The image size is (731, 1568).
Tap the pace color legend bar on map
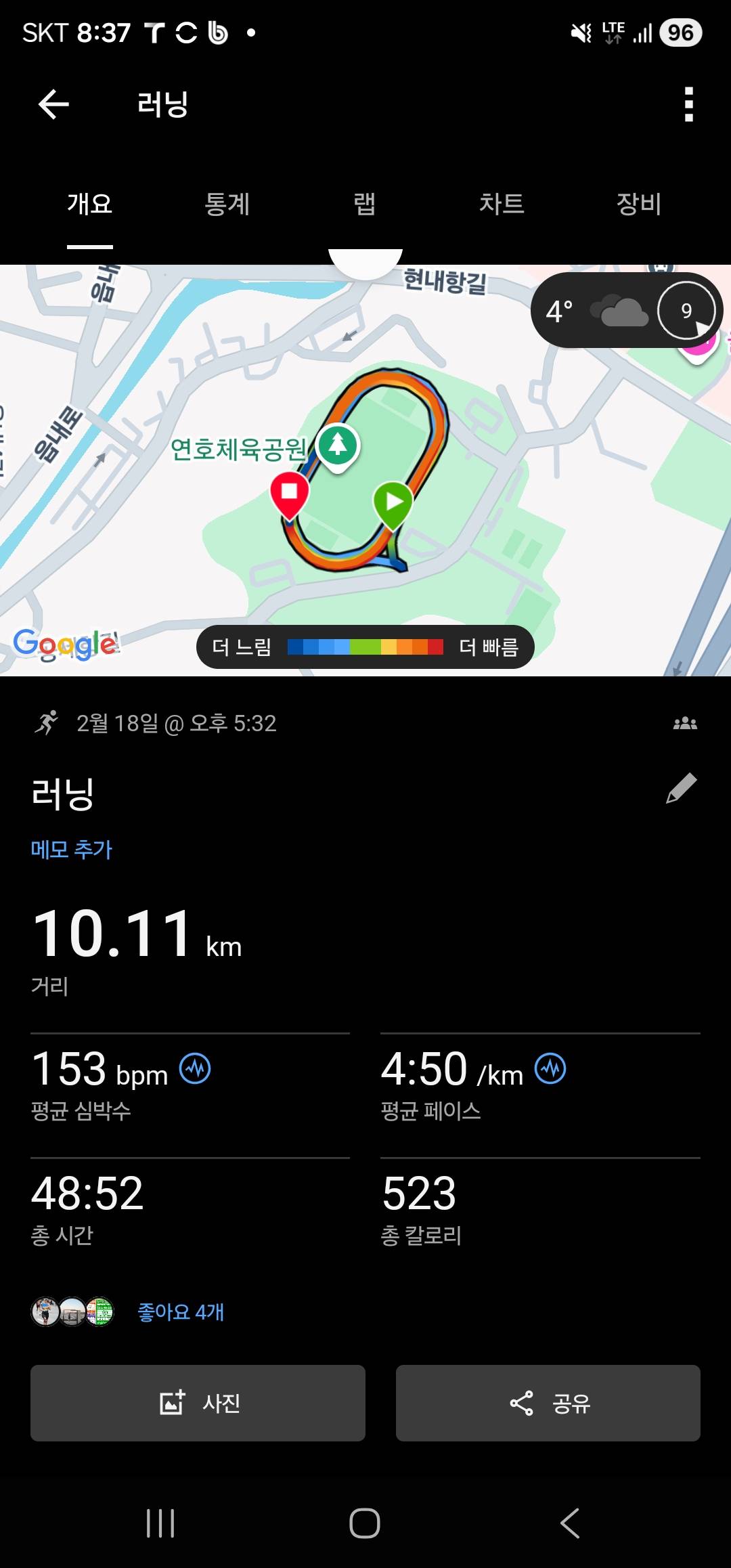(365, 648)
